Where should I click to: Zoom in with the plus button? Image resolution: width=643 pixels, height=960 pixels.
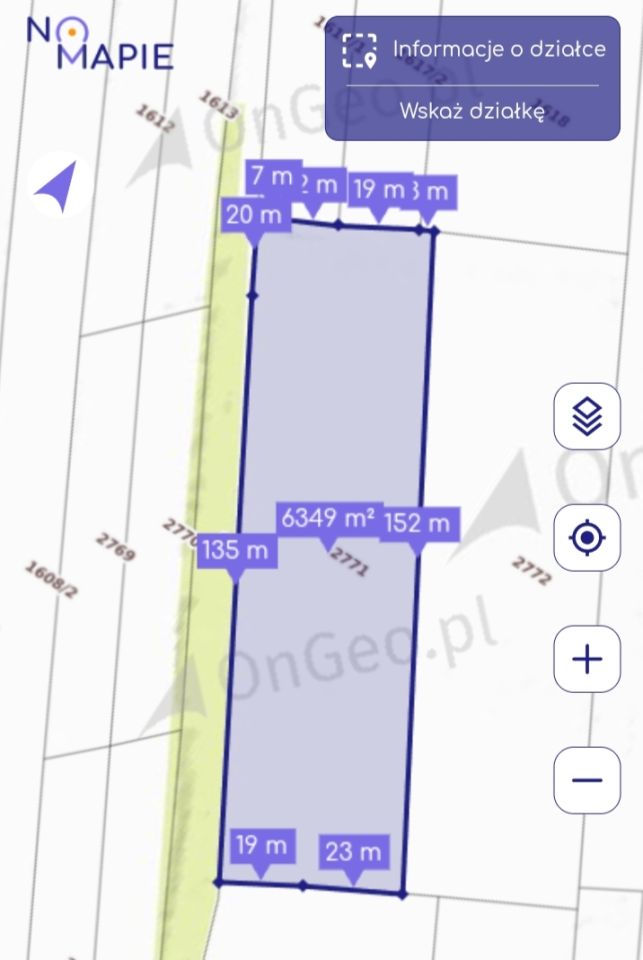pyautogui.click(x=587, y=659)
